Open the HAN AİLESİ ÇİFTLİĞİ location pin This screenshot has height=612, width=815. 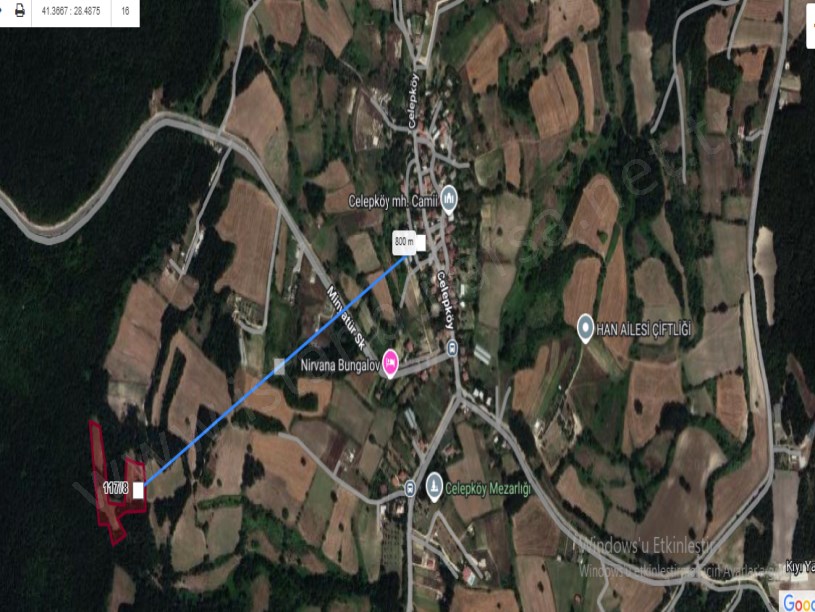coord(585,328)
